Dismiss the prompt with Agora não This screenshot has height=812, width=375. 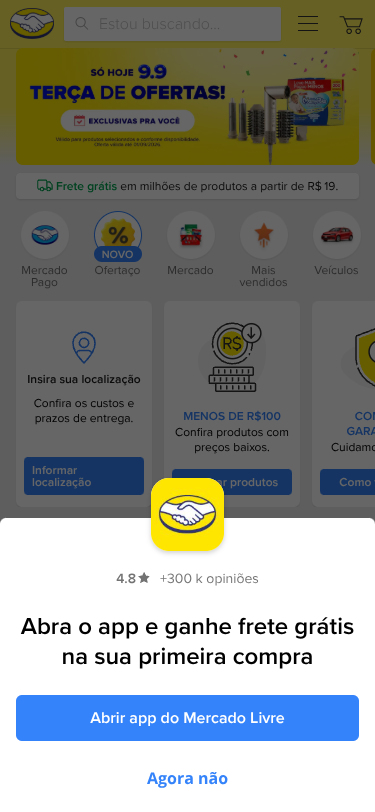point(188,778)
